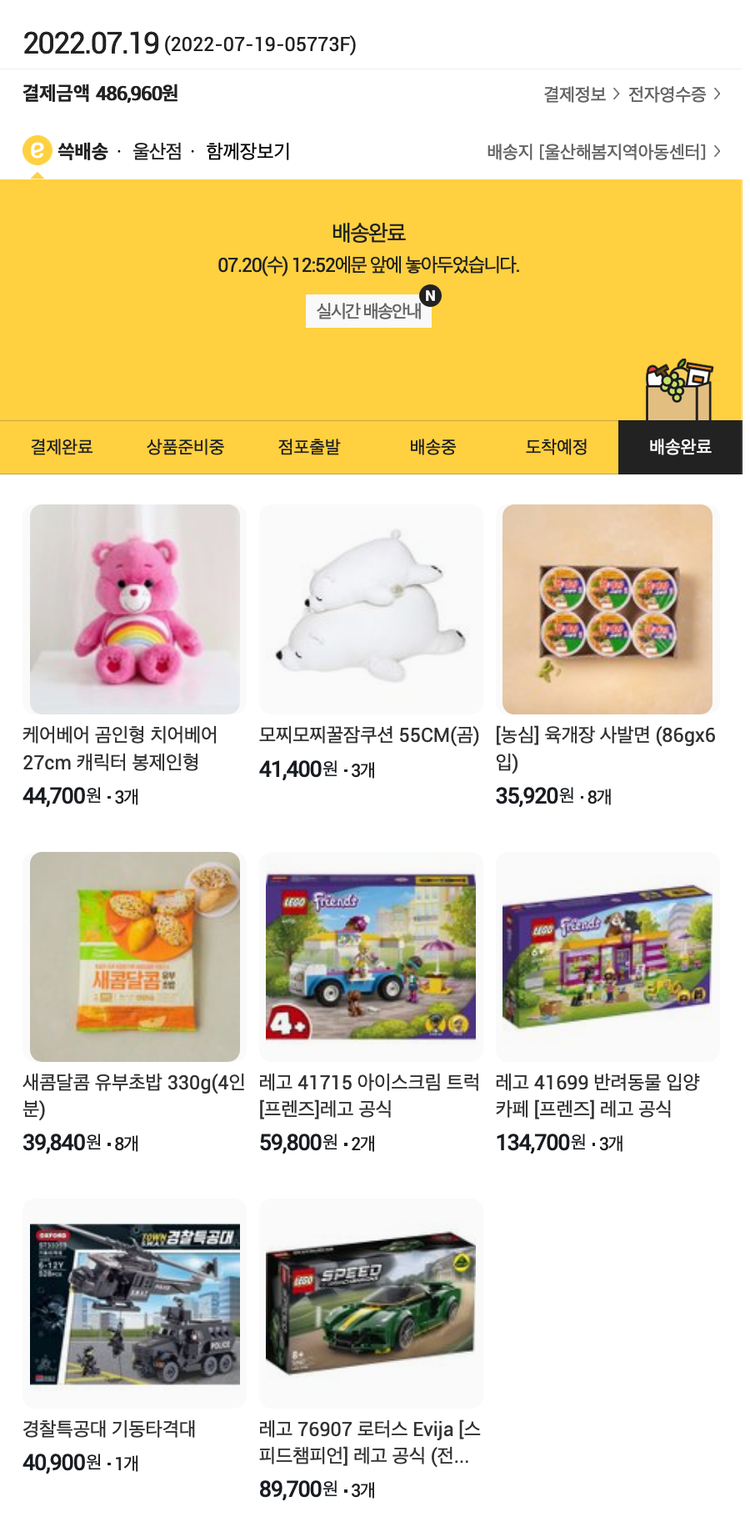Open 새콤달콤 유부초밥 330g product

point(135,957)
